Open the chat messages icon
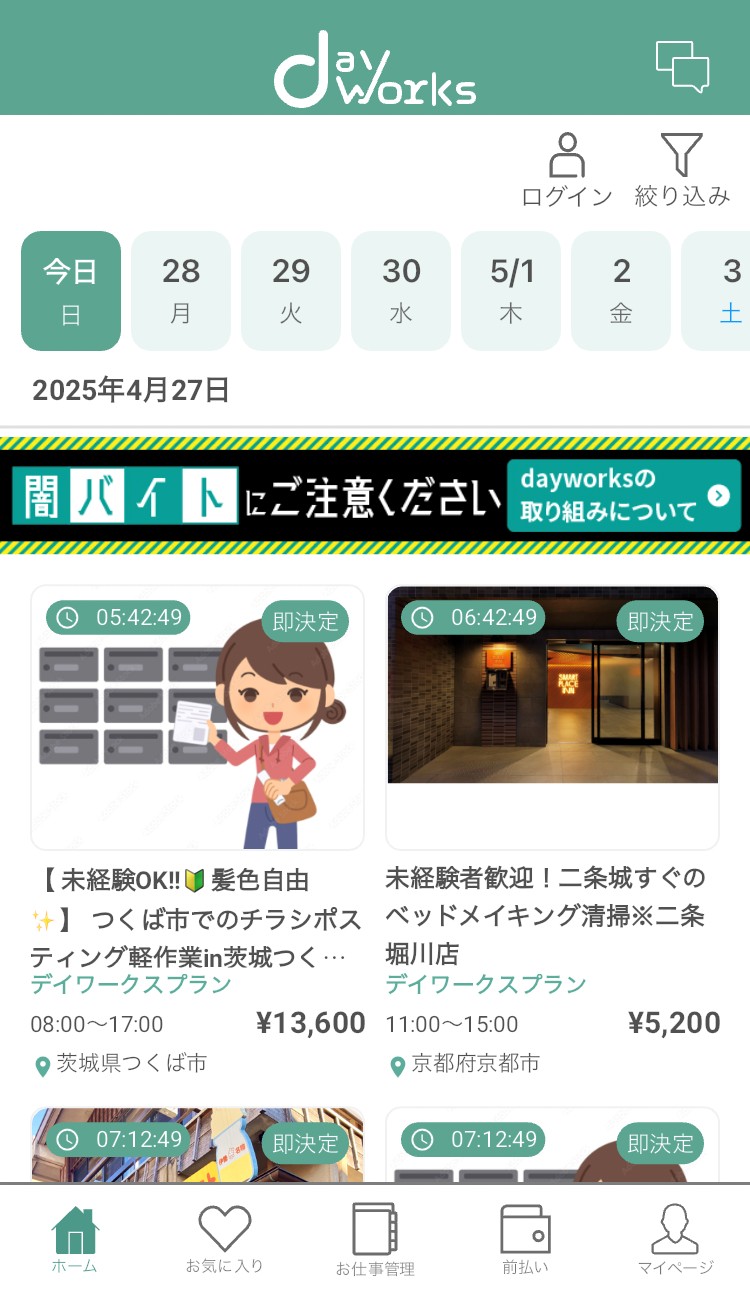 pos(682,67)
